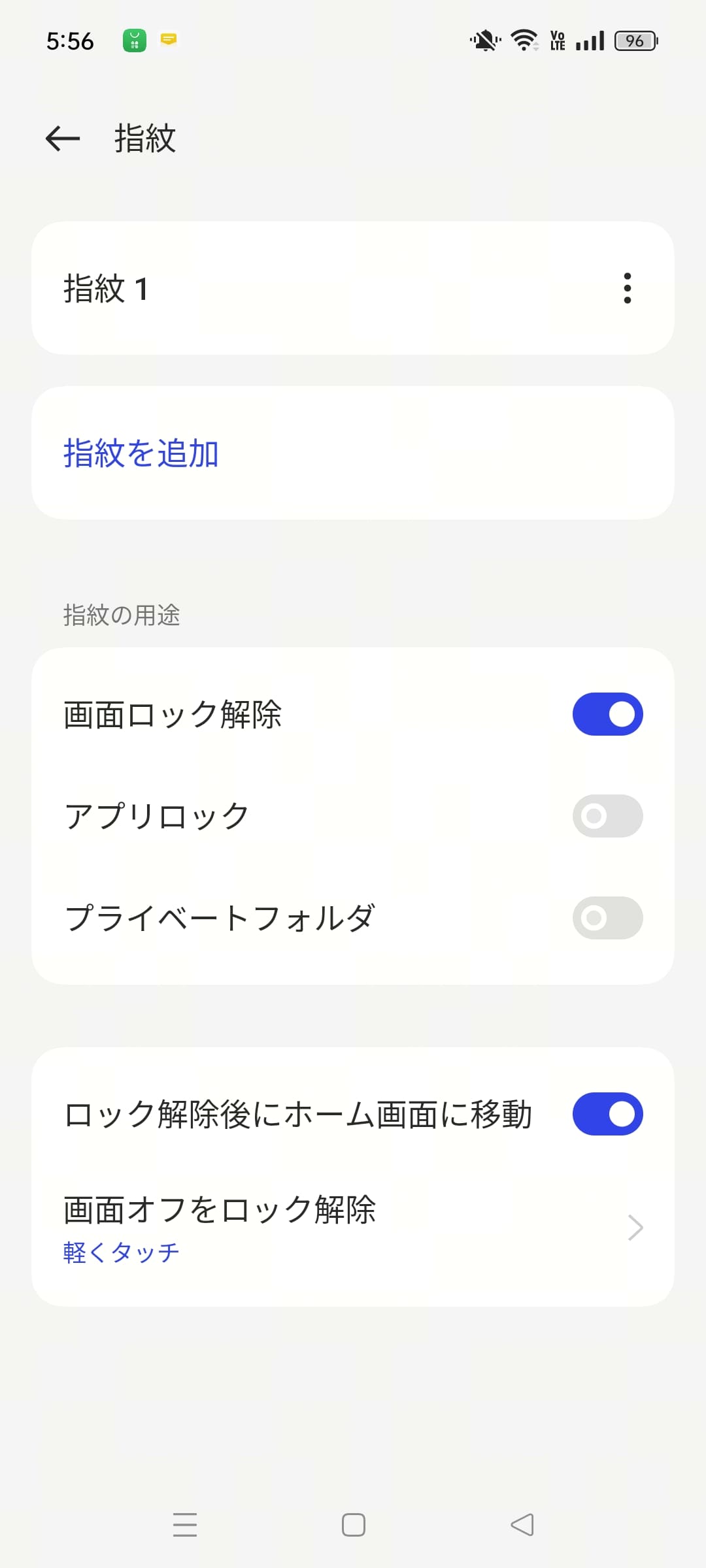The height and width of the screenshot is (1568, 706).
Task: Tap the back navigation button at bottom right
Action: coord(521,1524)
